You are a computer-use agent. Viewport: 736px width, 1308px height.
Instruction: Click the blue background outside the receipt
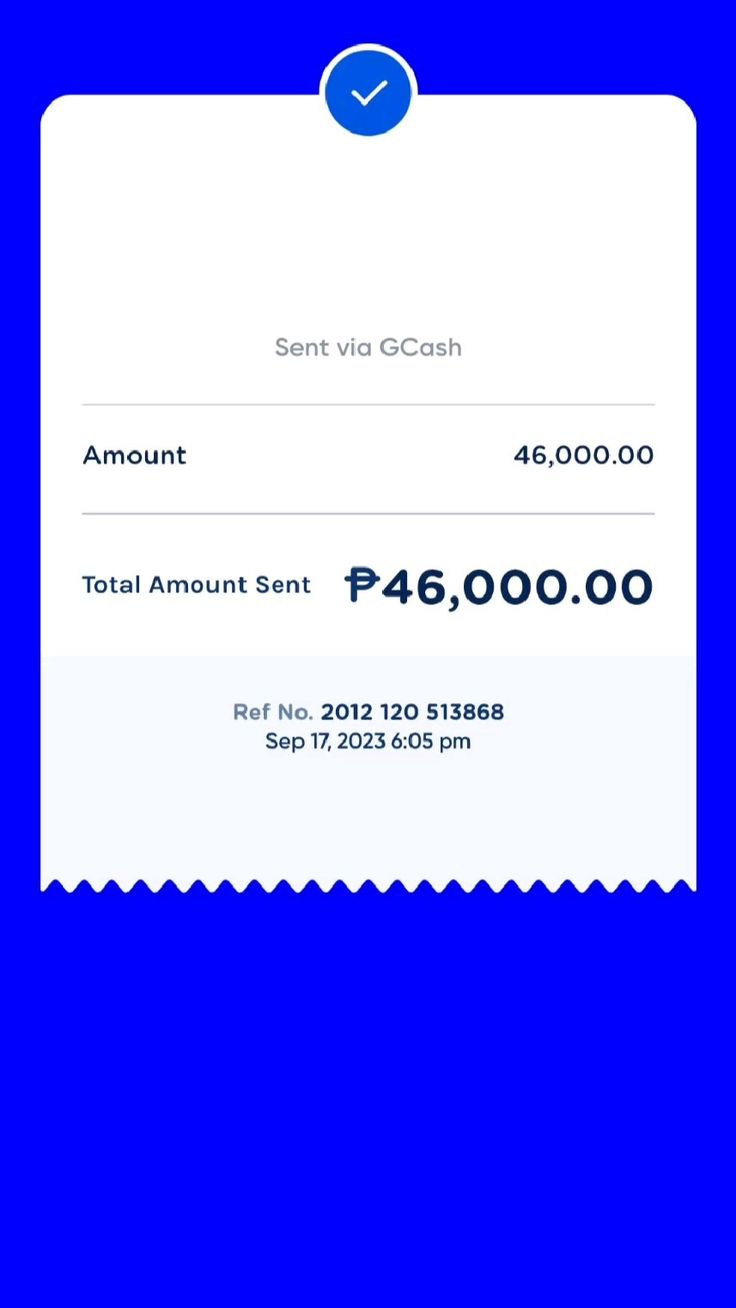click(367, 1100)
